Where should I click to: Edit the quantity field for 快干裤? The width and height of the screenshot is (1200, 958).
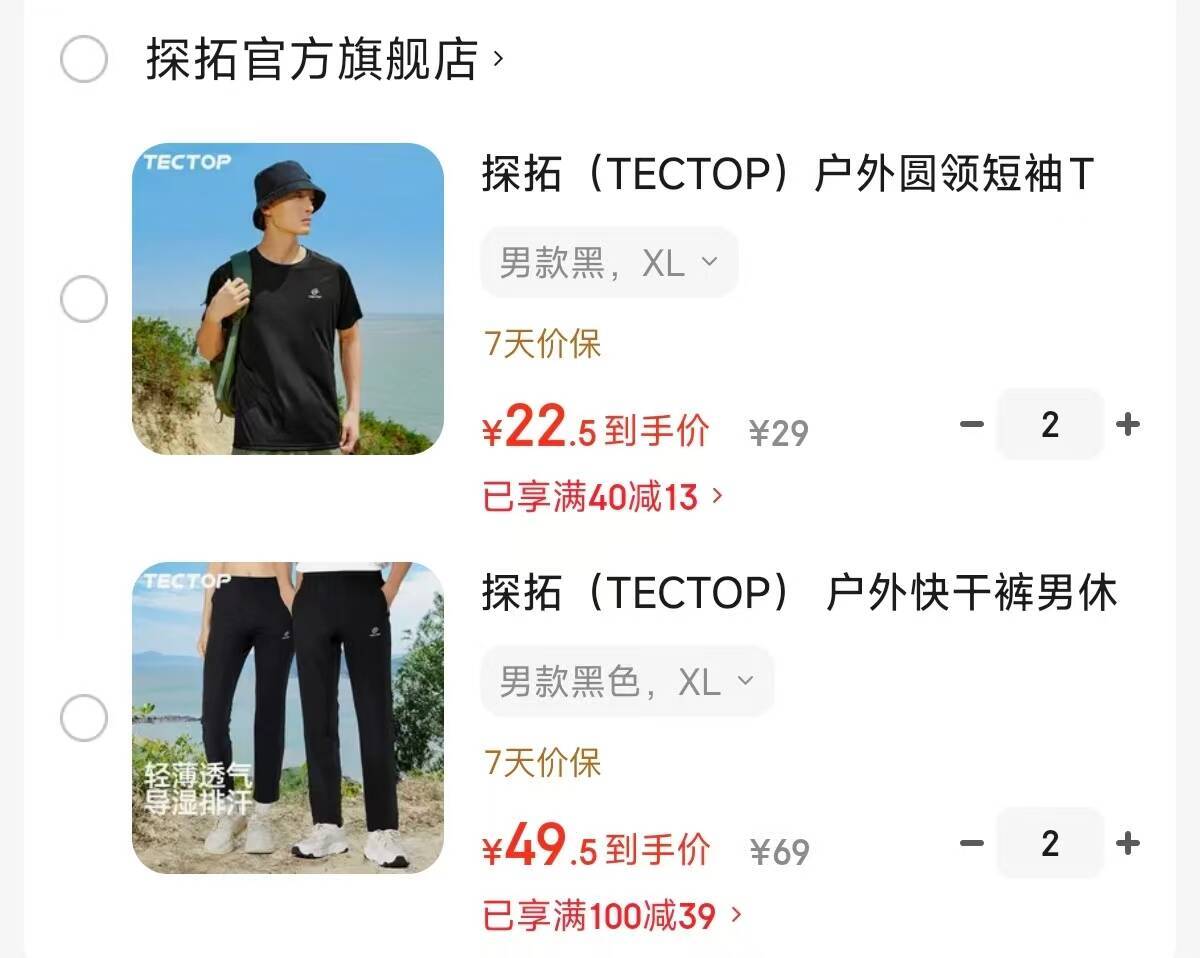[x=1049, y=844]
